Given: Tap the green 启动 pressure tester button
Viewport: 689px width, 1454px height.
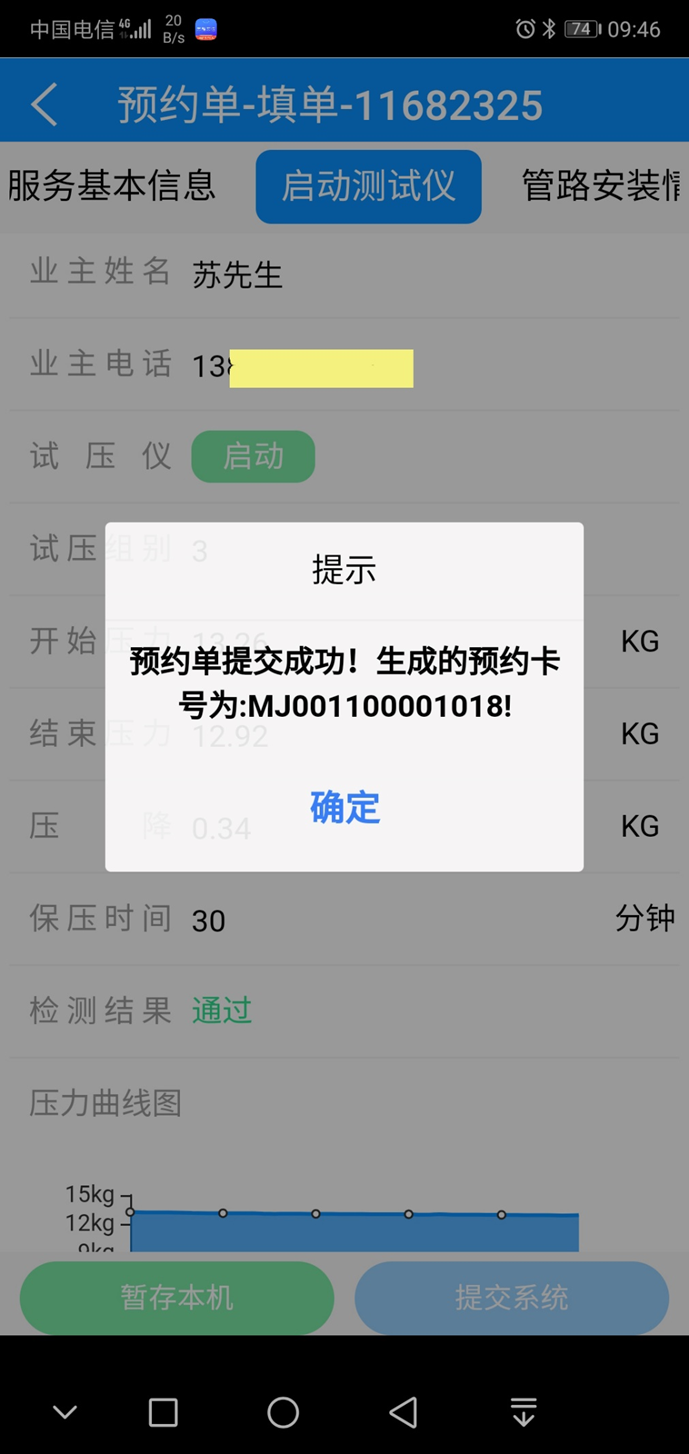Looking at the screenshot, I should [253, 456].
